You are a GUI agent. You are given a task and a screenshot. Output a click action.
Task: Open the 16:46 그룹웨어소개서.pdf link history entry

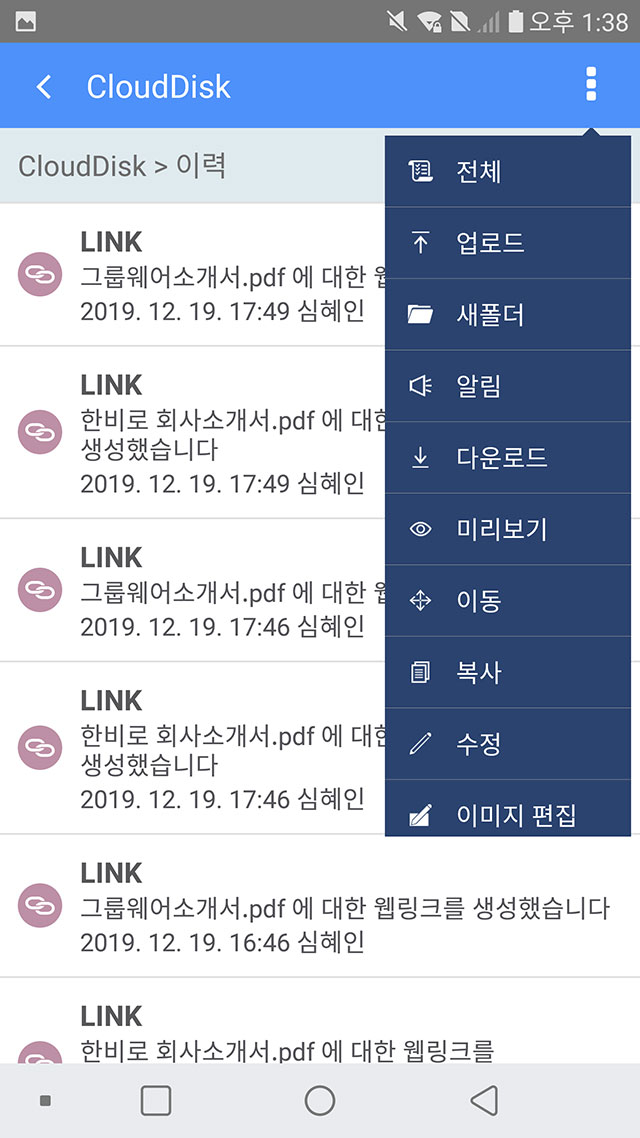(x=320, y=906)
